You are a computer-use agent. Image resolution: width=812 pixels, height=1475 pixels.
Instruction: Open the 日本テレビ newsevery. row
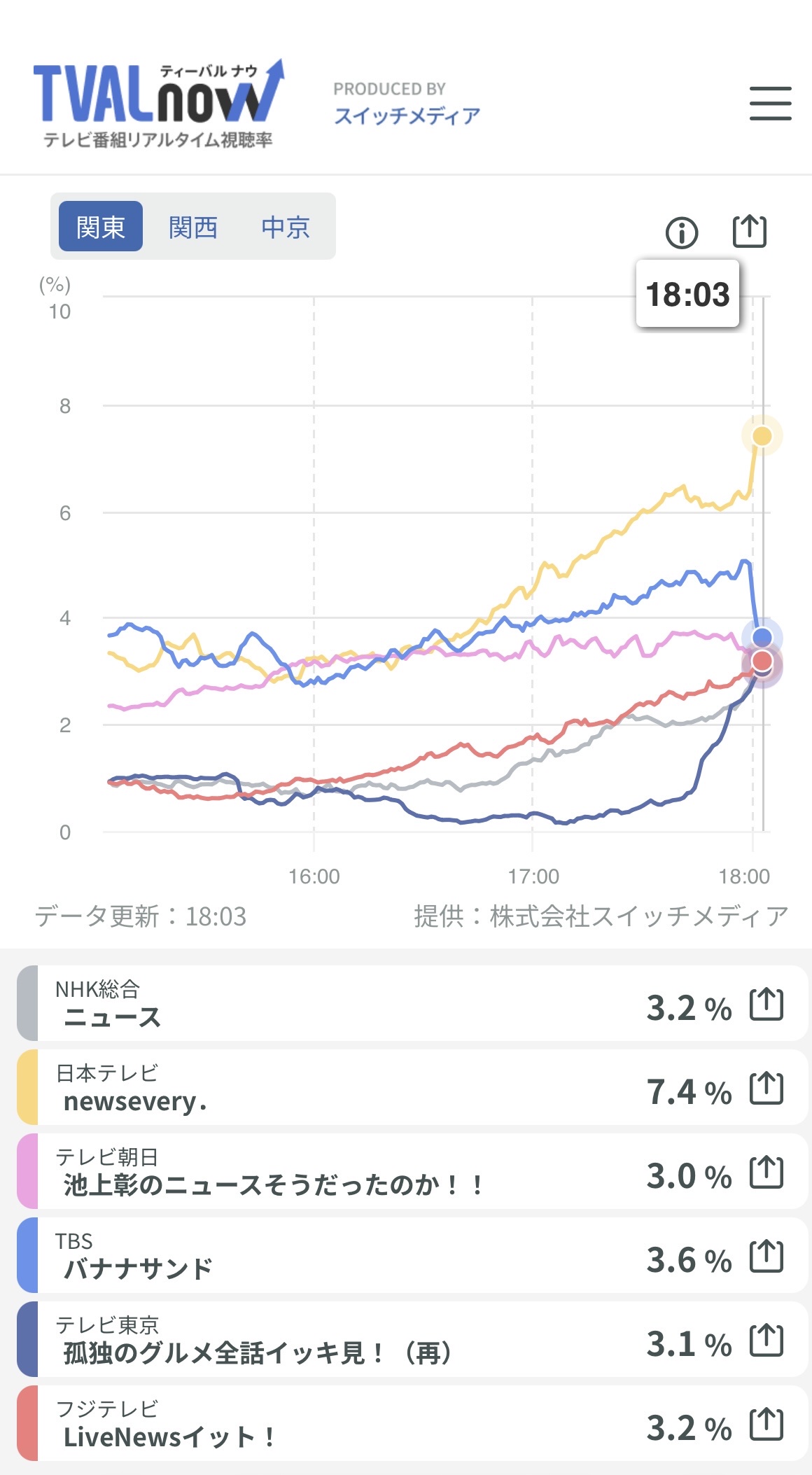click(336, 1087)
